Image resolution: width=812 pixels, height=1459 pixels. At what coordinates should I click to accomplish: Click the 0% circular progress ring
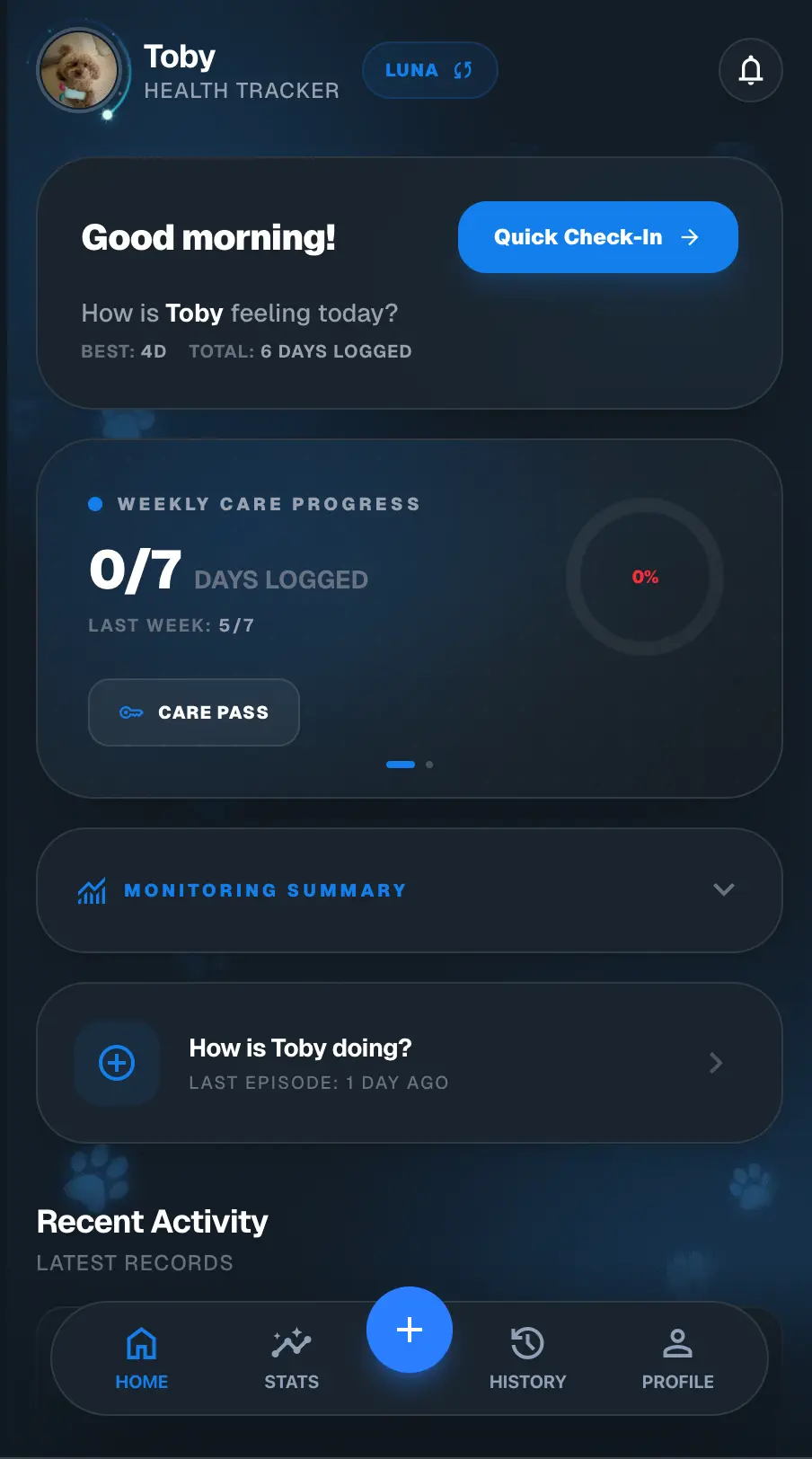(644, 578)
